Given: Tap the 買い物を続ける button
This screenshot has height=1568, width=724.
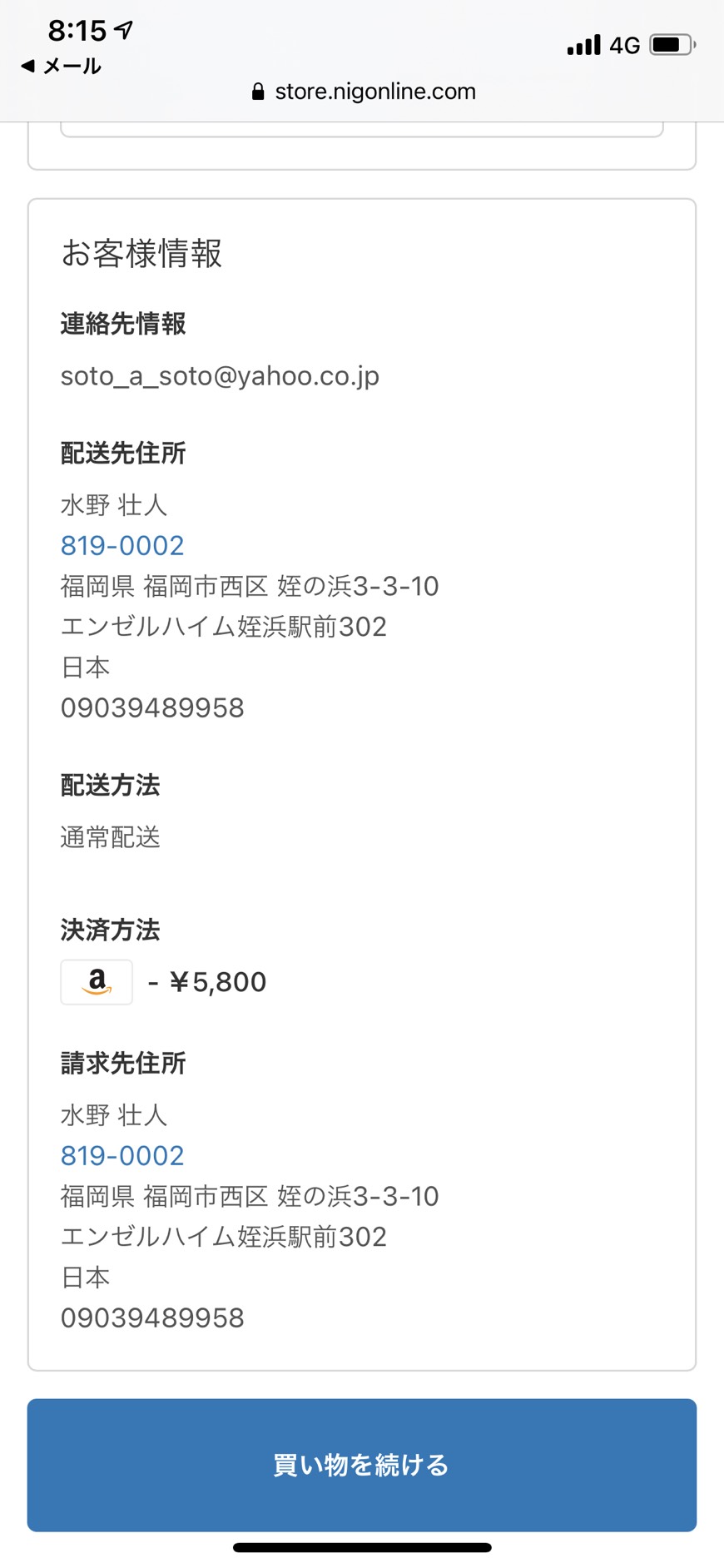Looking at the screenshot, I should [362, 1465].
